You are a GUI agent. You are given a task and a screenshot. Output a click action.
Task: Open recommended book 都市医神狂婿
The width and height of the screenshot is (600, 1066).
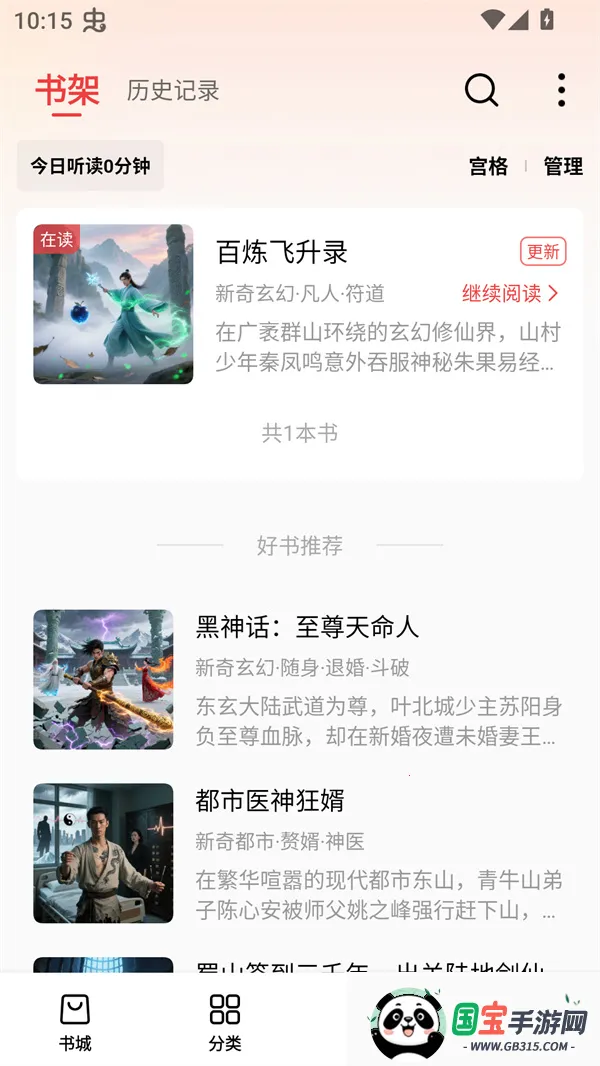coord(270,800)
